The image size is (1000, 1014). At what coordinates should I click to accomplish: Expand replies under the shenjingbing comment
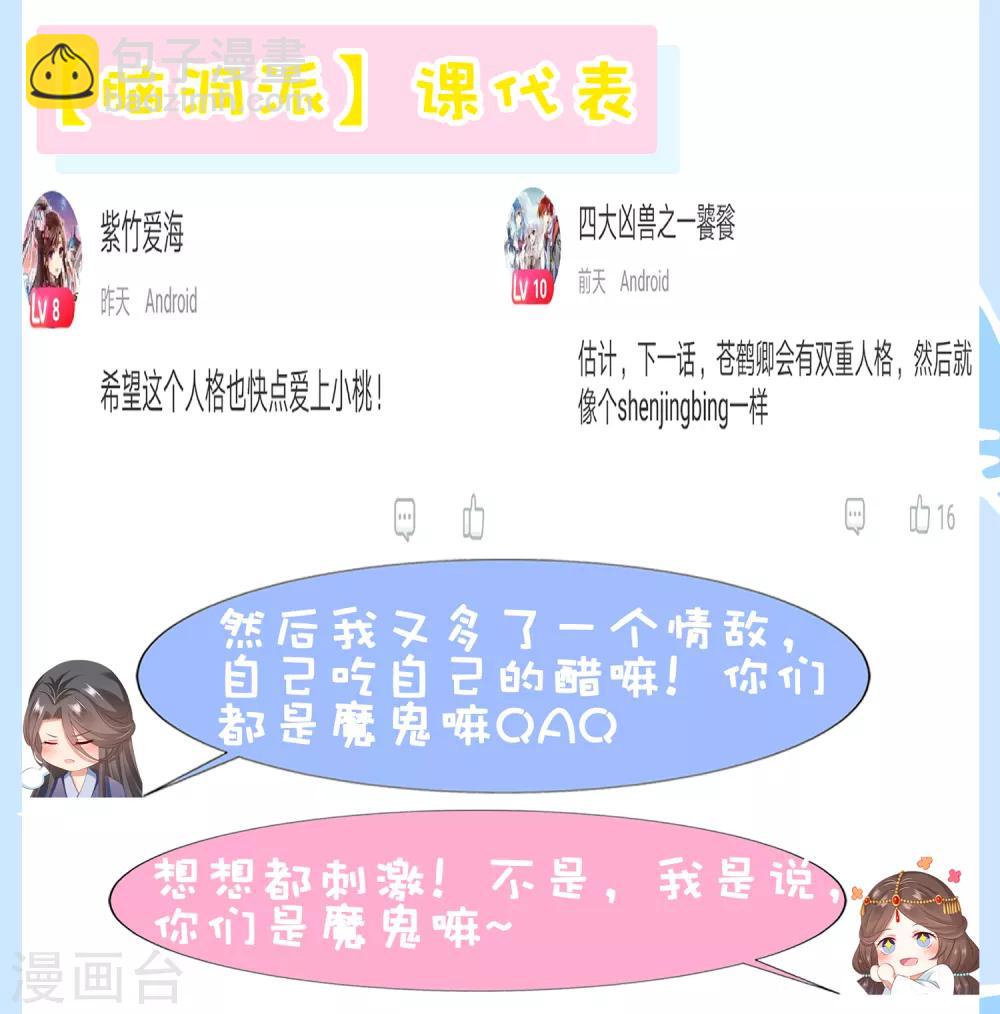pyautogui.click(x=853, y=516)
